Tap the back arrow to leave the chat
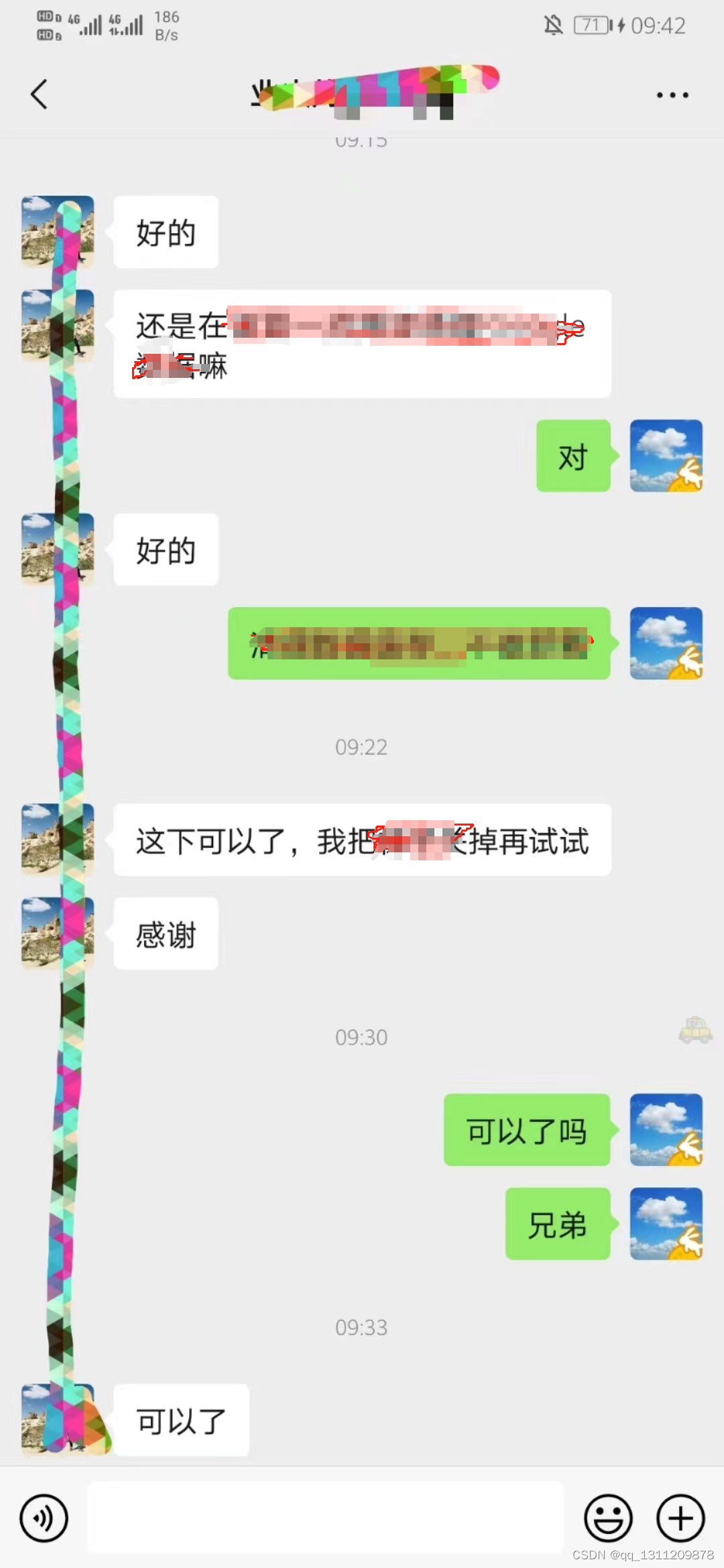This screenshot has width=724, height=1568. [38, 94]
